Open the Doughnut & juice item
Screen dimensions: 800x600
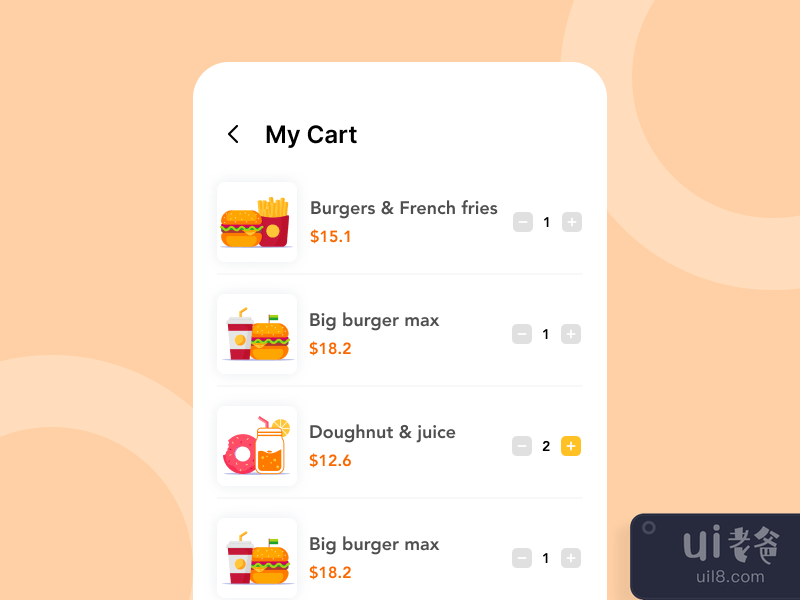tap(382, 432)
